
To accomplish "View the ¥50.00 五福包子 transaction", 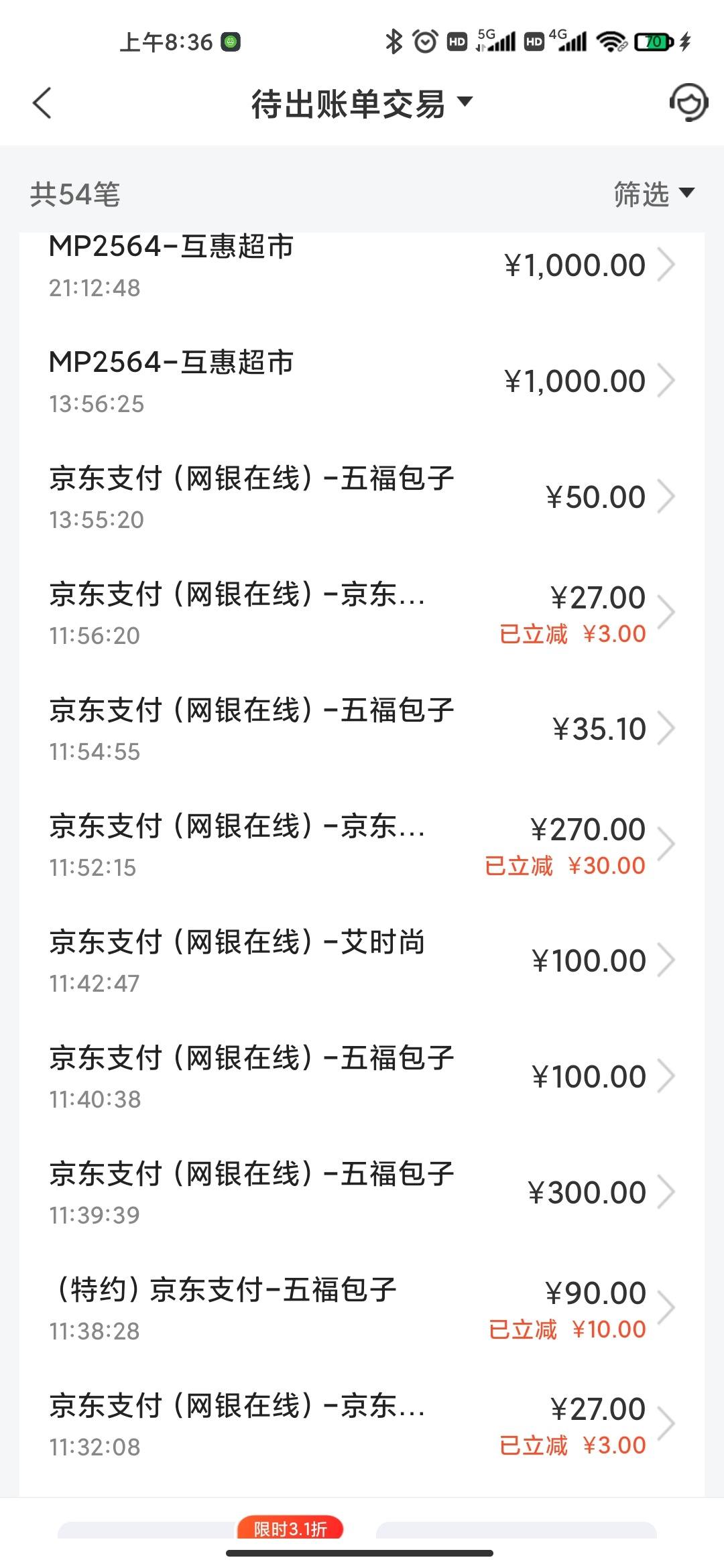I will pos(362,497).
